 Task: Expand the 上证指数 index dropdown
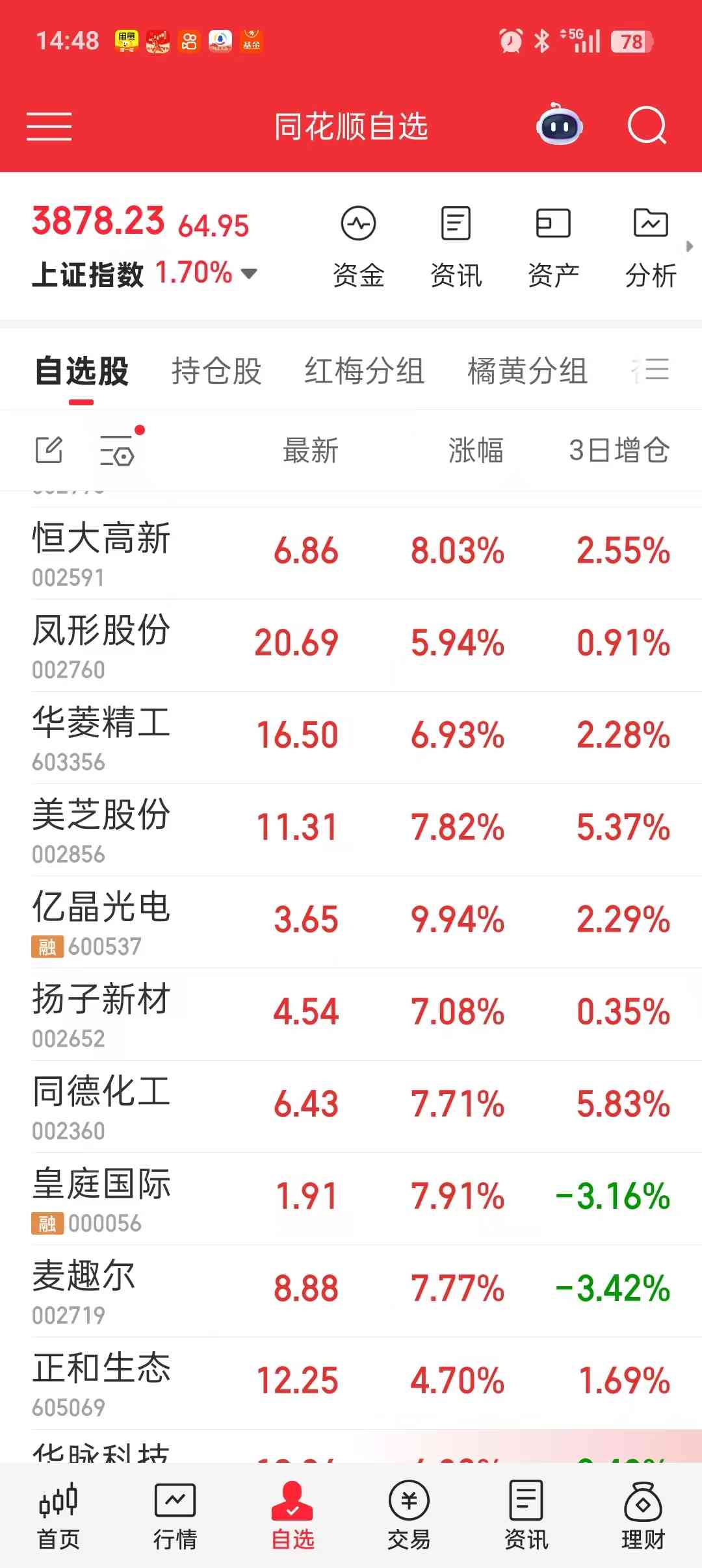click(249, 273)
